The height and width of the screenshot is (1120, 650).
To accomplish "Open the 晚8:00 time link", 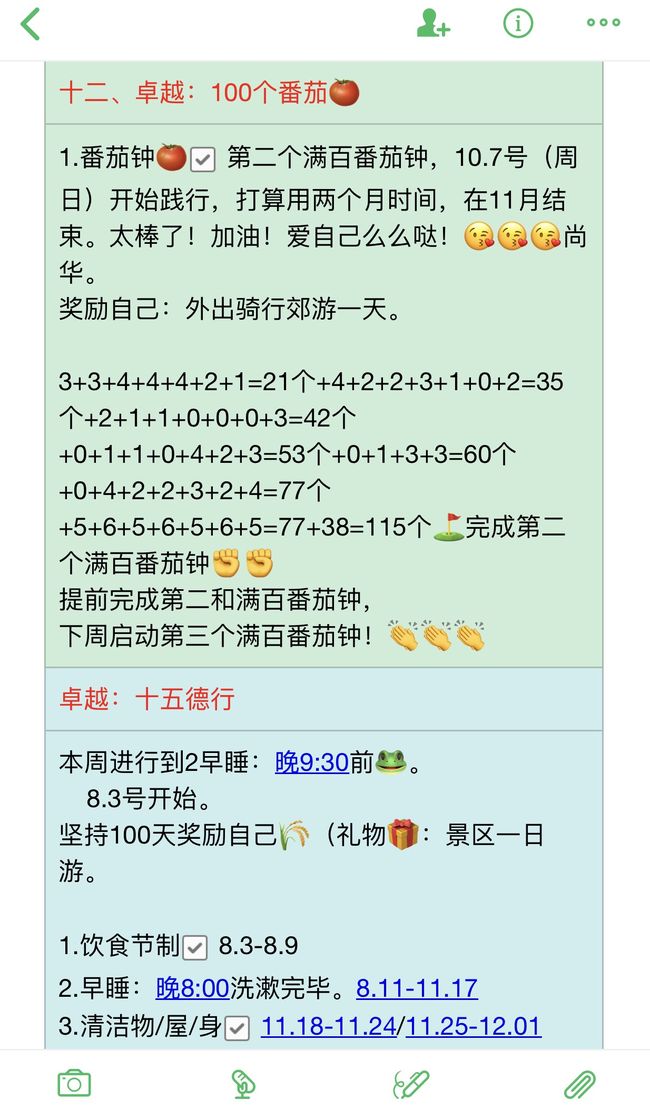I will [193, 988].
